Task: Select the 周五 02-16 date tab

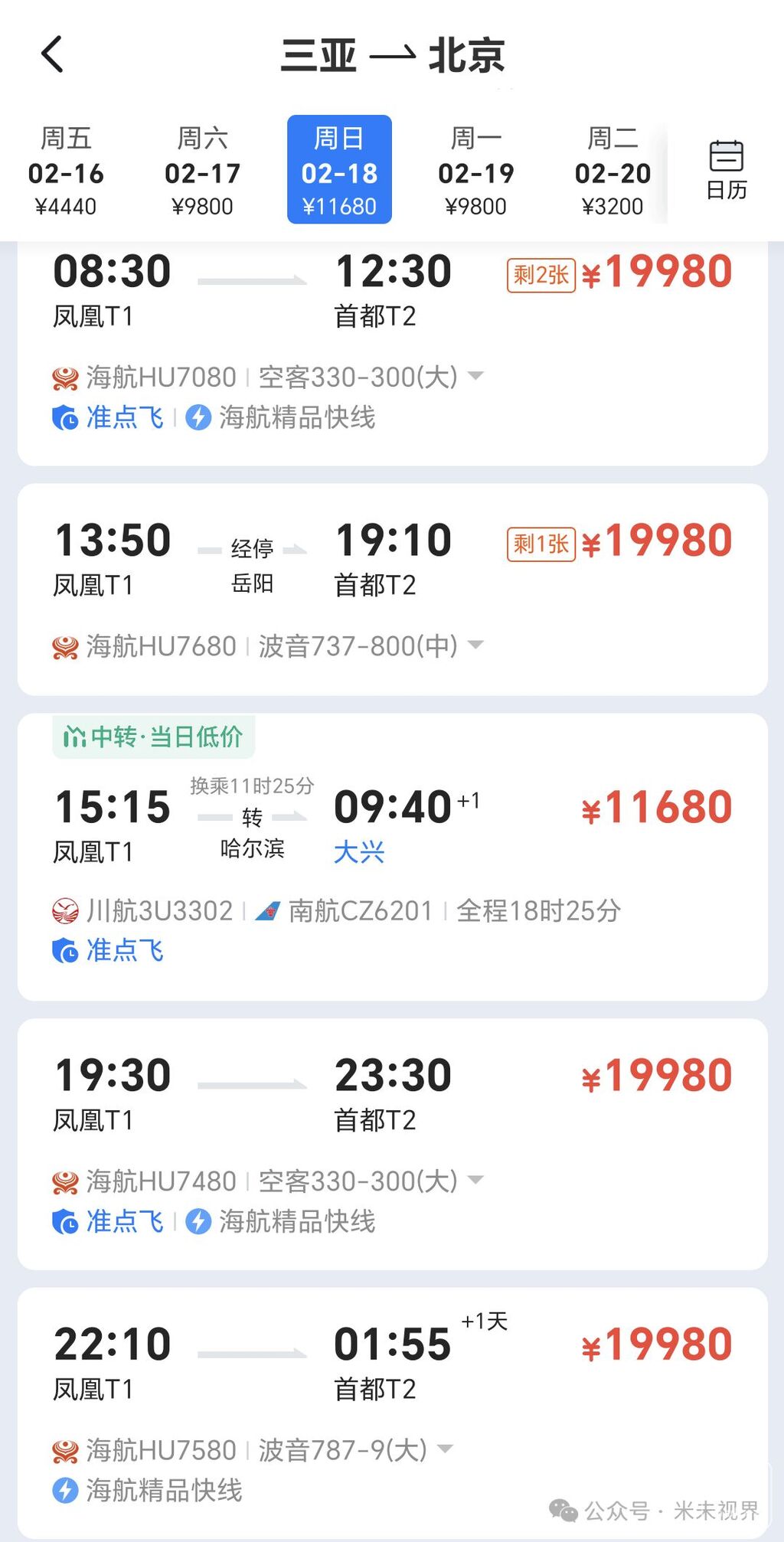Action: (66, 172)
